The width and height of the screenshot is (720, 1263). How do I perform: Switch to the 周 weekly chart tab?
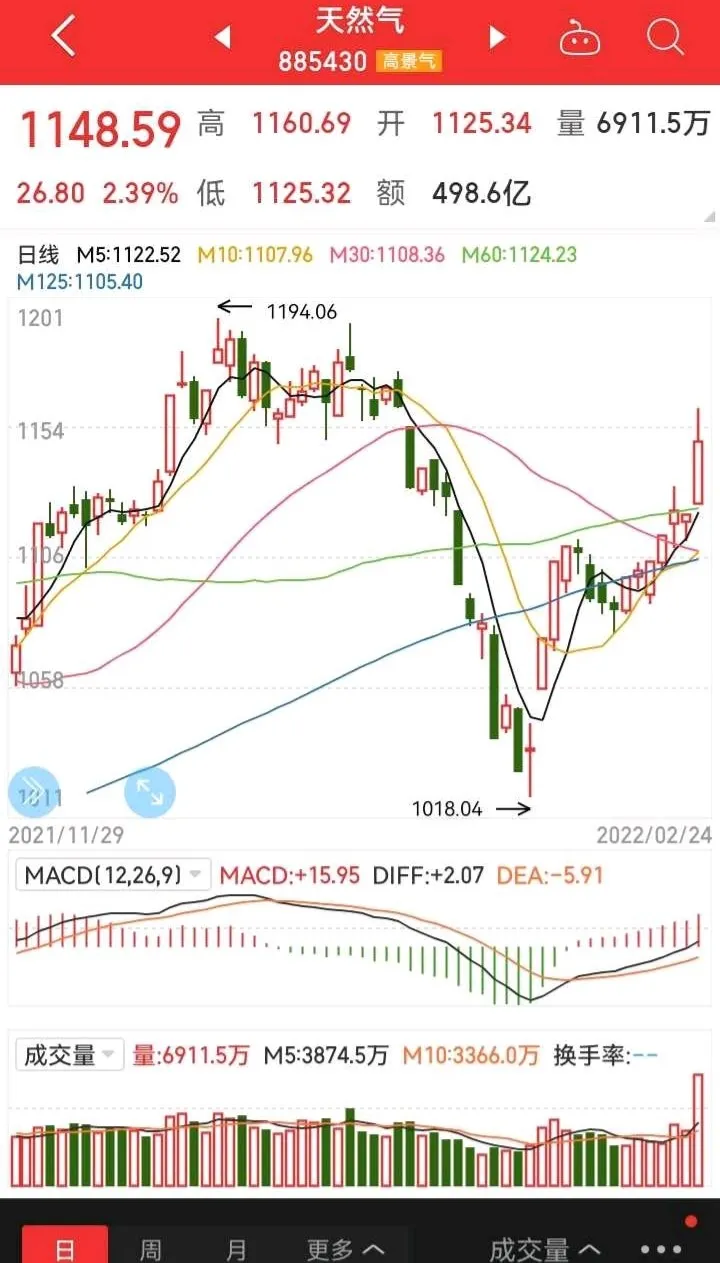tap(150, 1248)
